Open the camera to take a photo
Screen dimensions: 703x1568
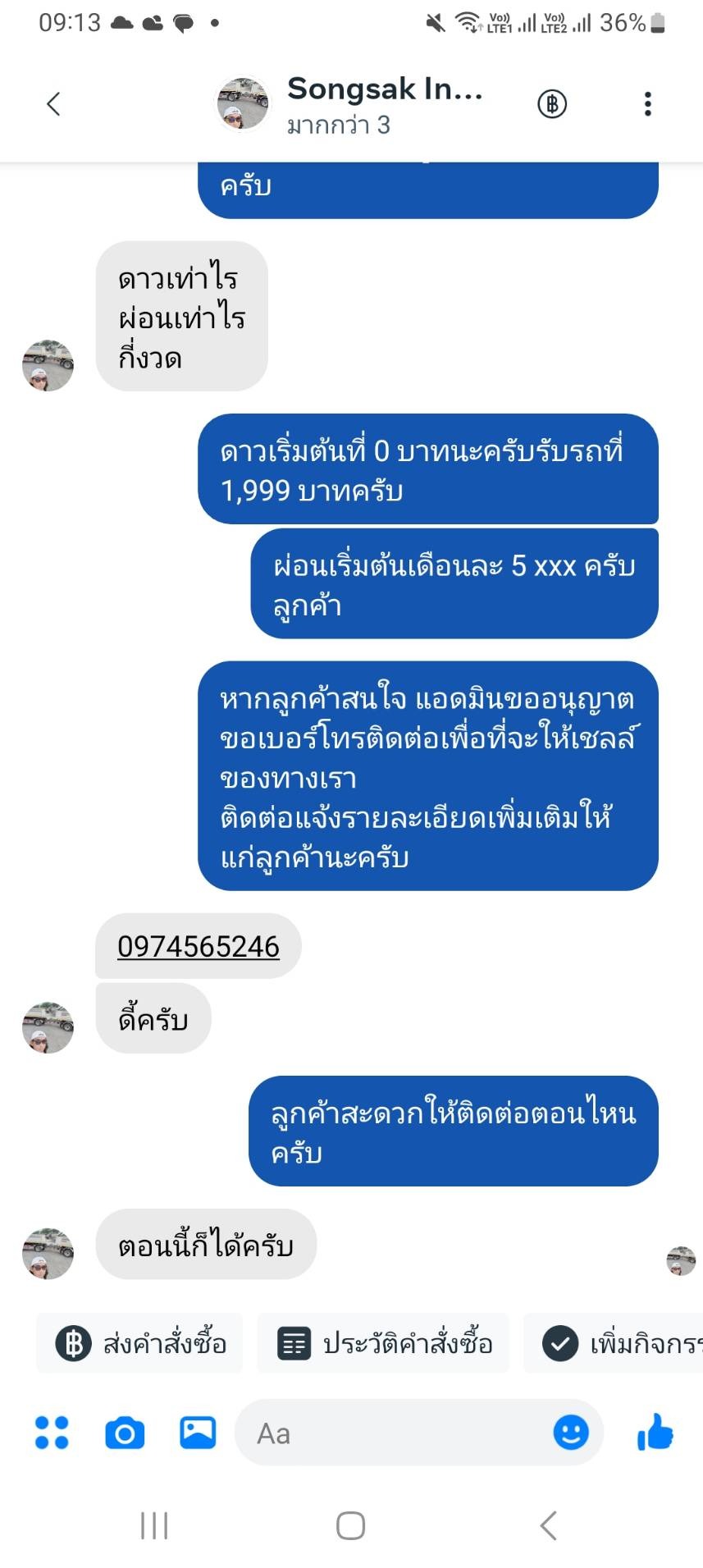[125, 1433]
